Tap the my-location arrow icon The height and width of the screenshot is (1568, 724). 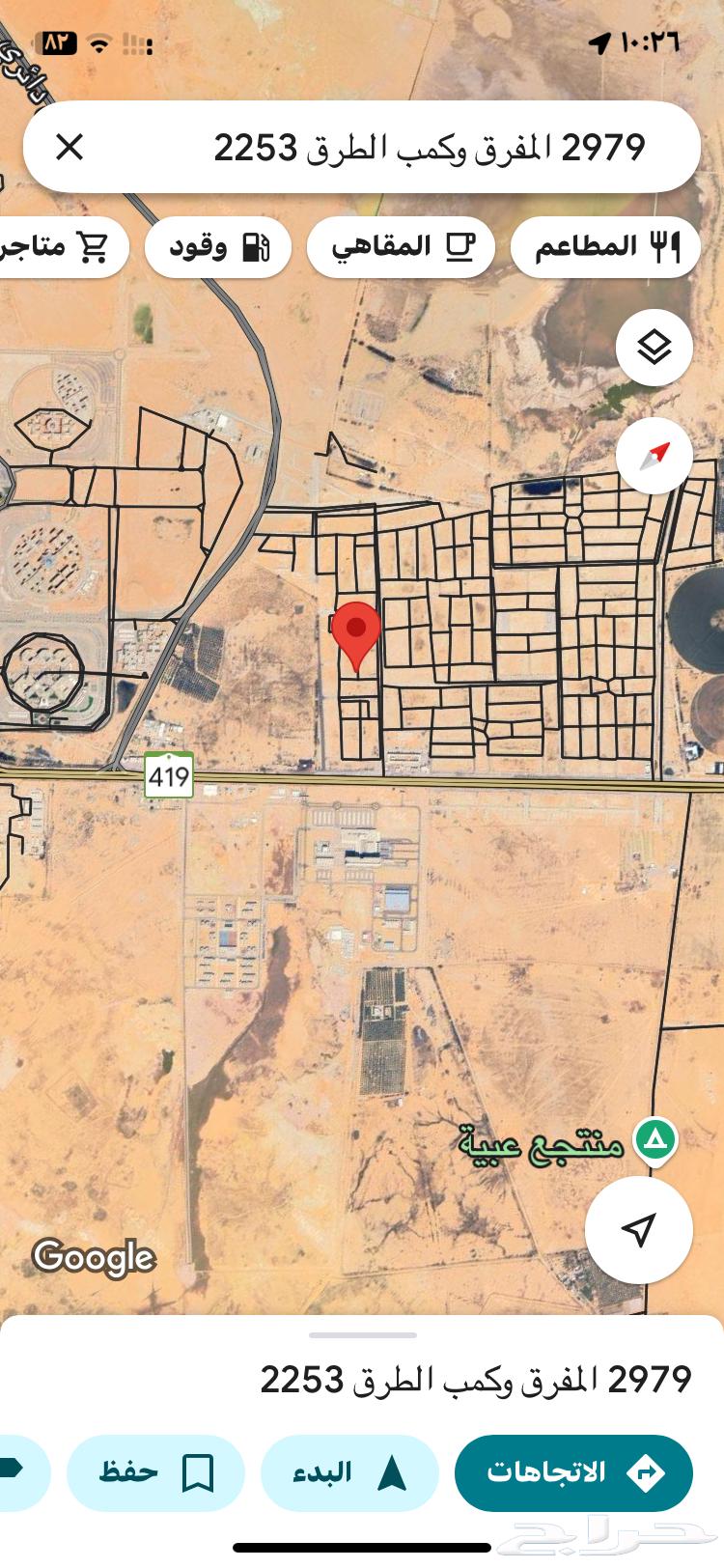pyautogui.click(x=639, y=1228)
